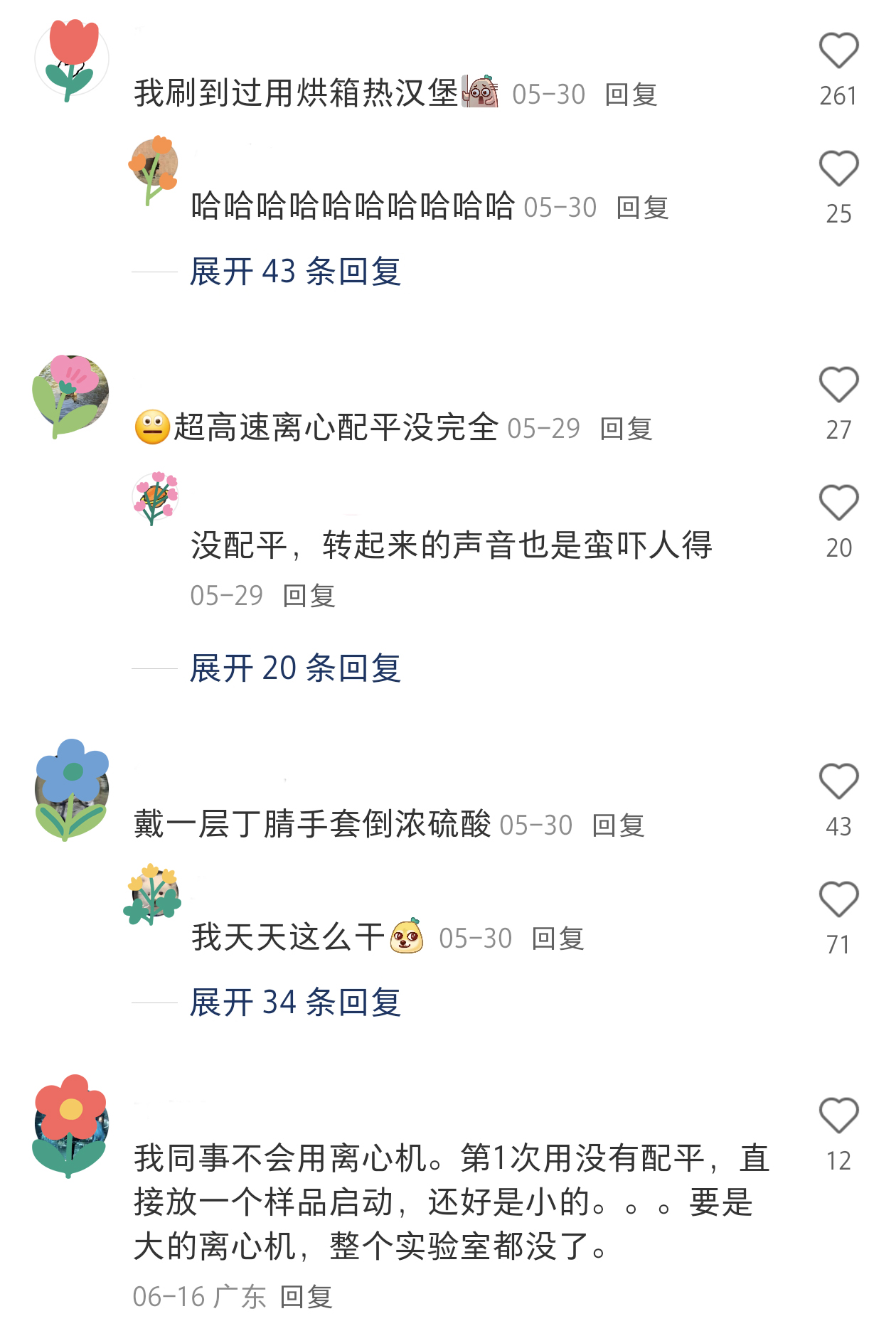This screenshot has width=896, height=1326.
Task: Like the 丁腈手套倒浓硫酸 comment
Action: click(838, 782)
